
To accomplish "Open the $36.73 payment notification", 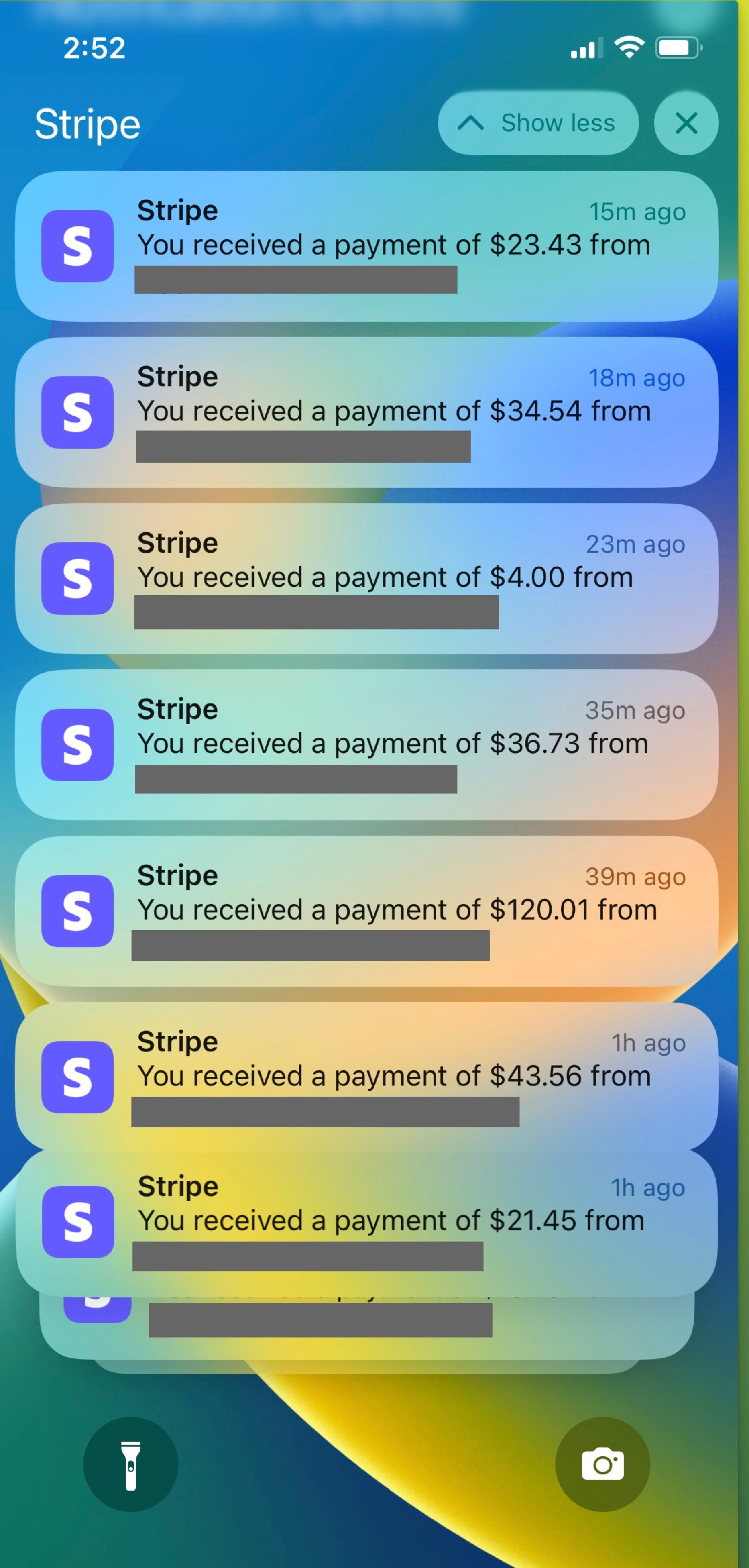I will point(367,744).
